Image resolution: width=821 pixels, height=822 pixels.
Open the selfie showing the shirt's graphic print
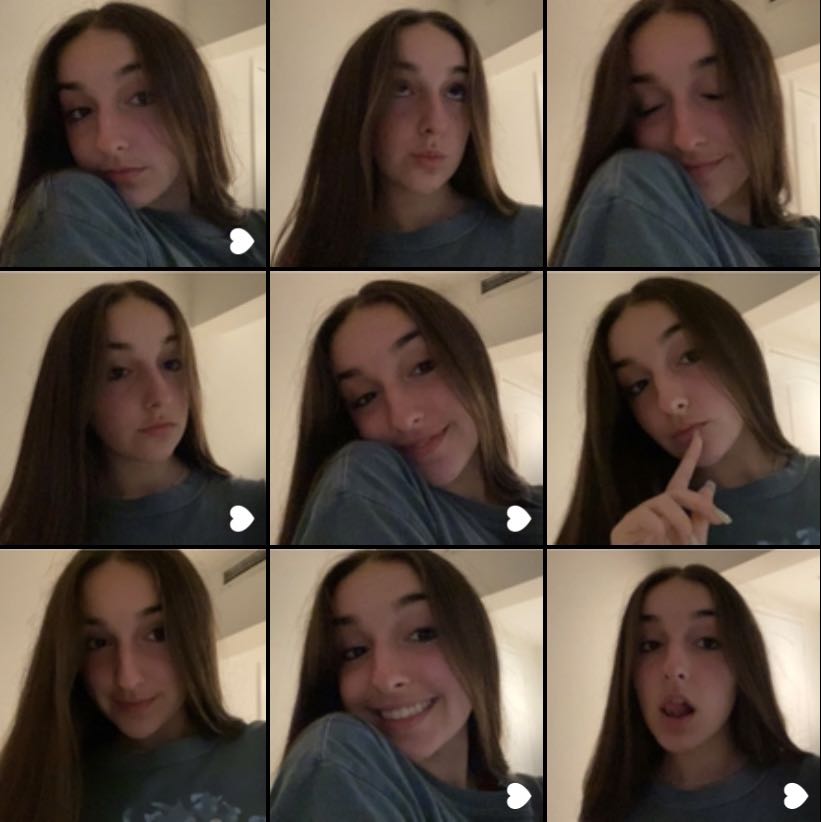(x=133, y=686)
